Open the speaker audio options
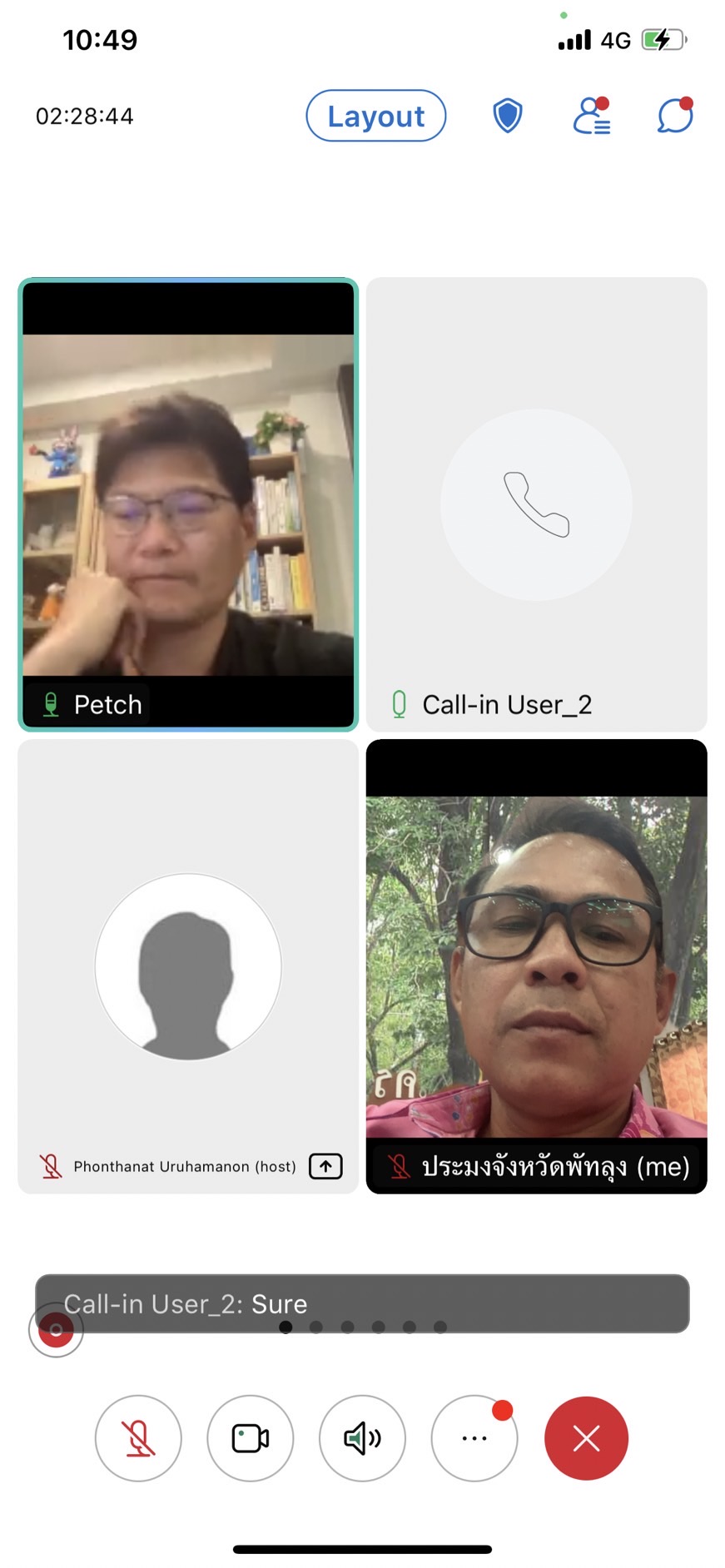This screenshot has height=1568, width=725. pyautogui.click(x=362, y=1437)
